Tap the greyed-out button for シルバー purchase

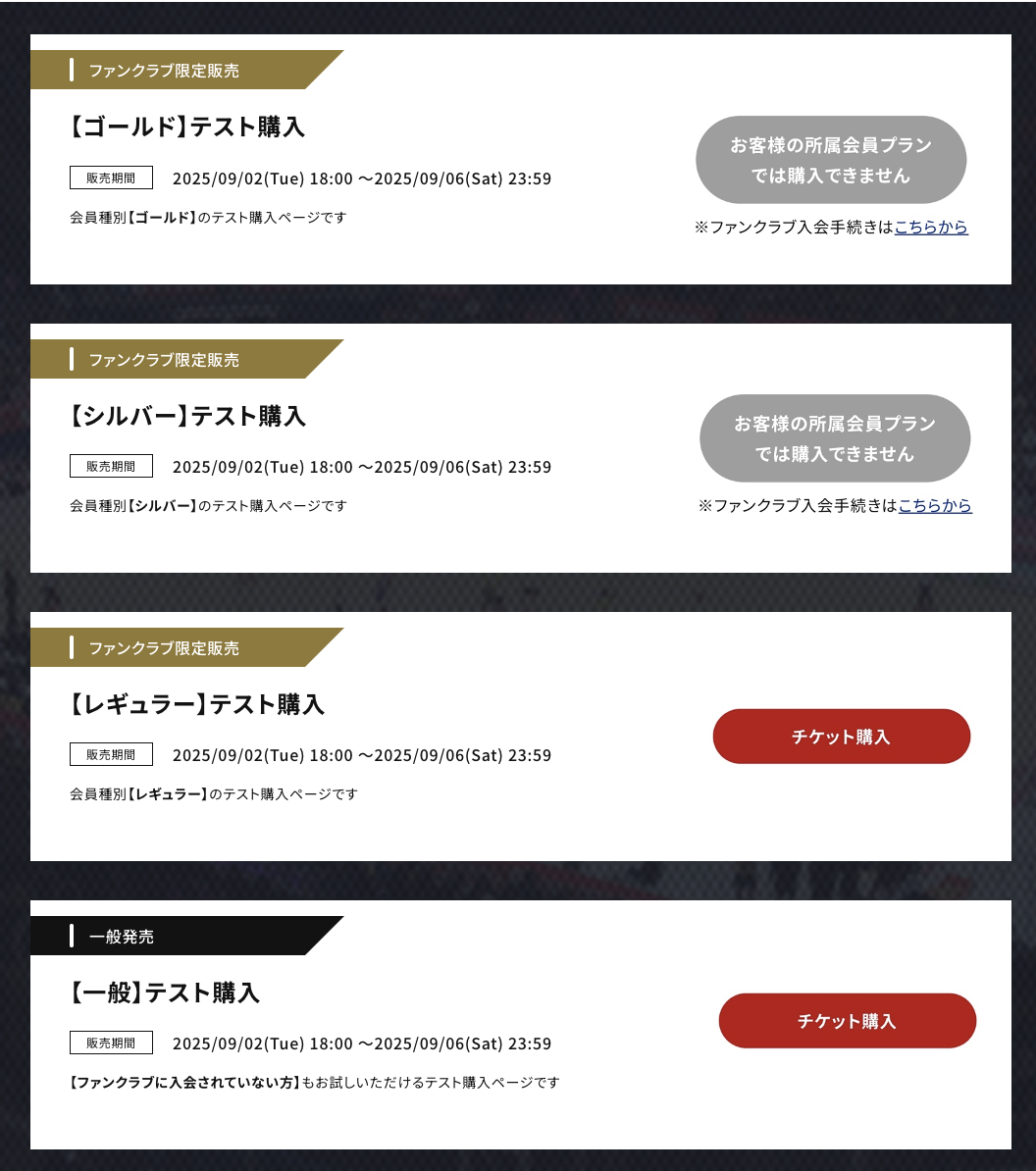pyautogui.click(x=835, y=438)
